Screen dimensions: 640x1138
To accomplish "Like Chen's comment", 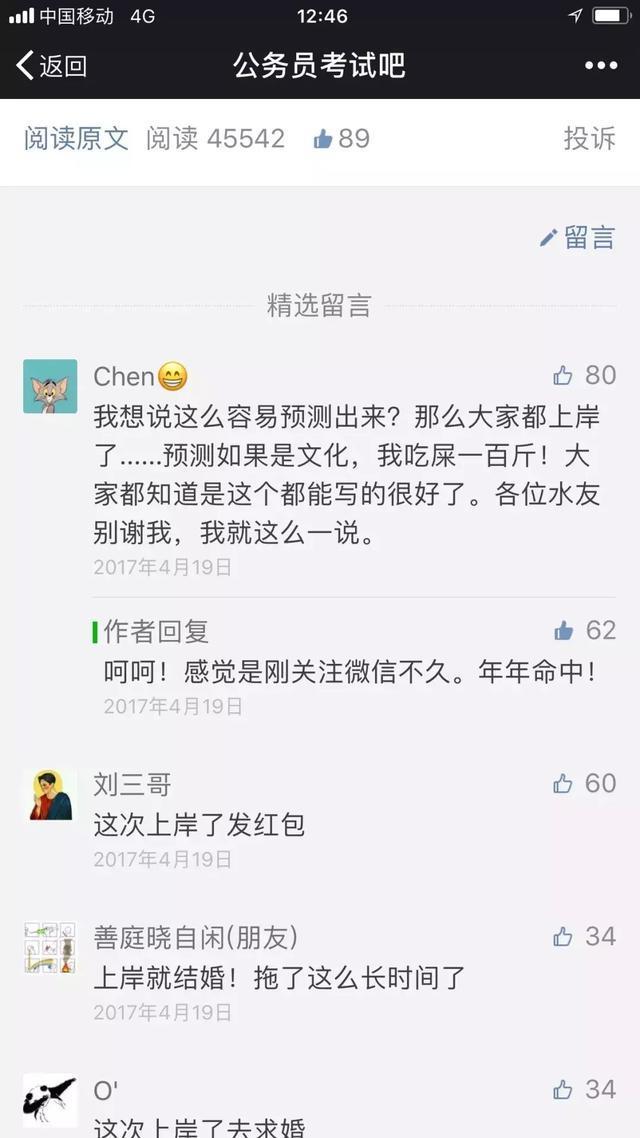I will pyautogui.click(x=564, y=376).
